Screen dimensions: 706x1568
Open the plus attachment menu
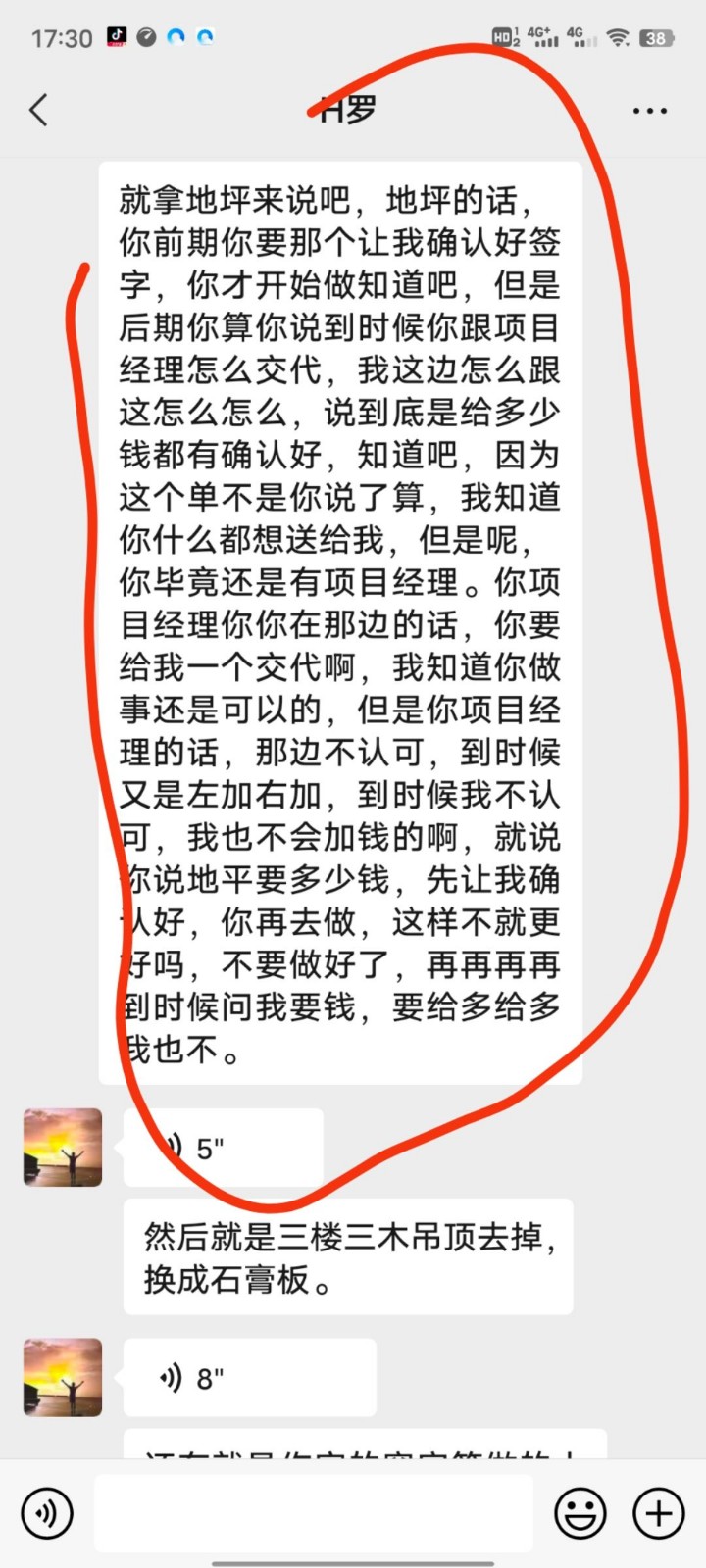[658, 1513]
